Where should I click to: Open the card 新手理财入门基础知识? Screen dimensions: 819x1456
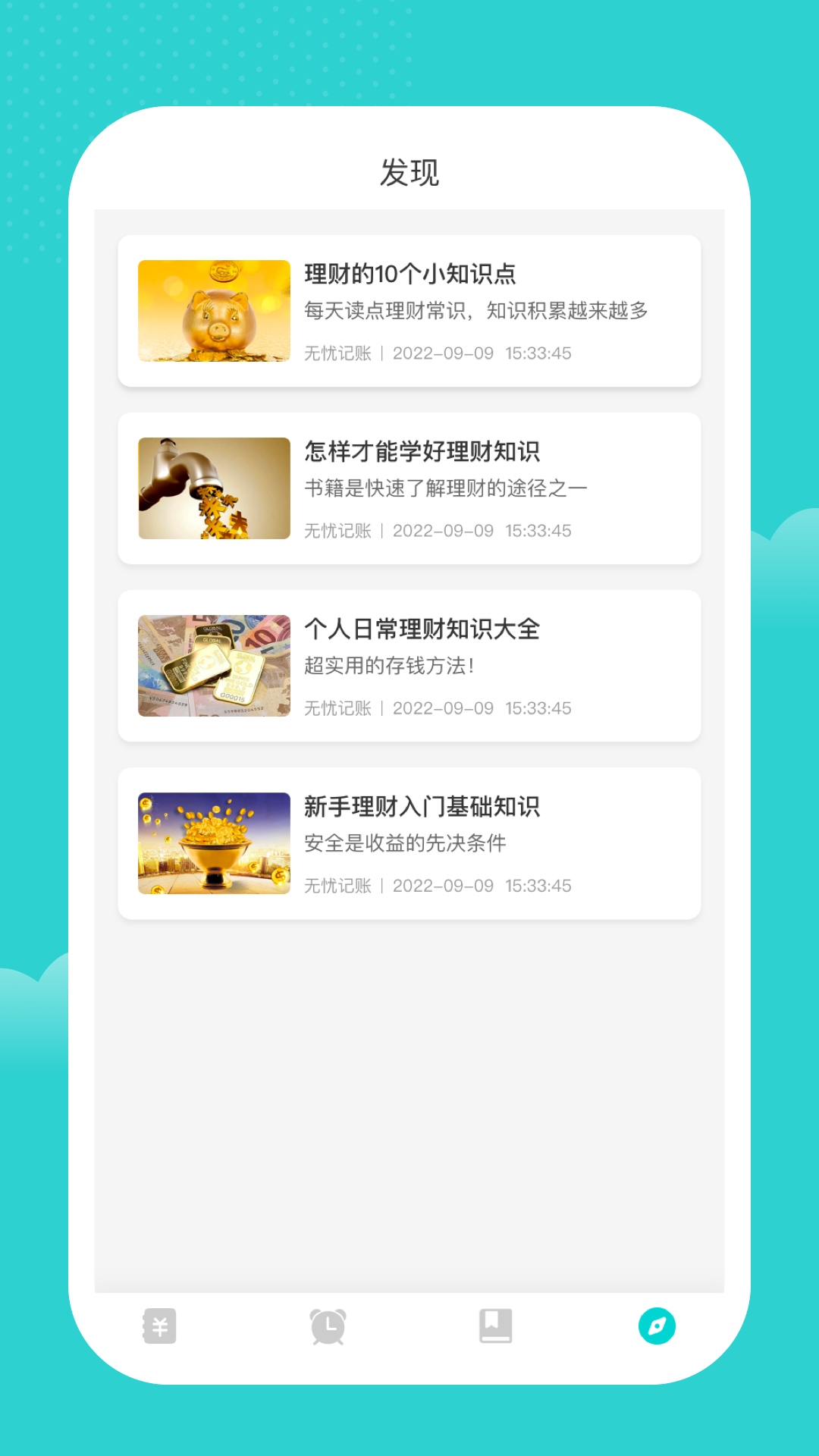pos(409,843)
